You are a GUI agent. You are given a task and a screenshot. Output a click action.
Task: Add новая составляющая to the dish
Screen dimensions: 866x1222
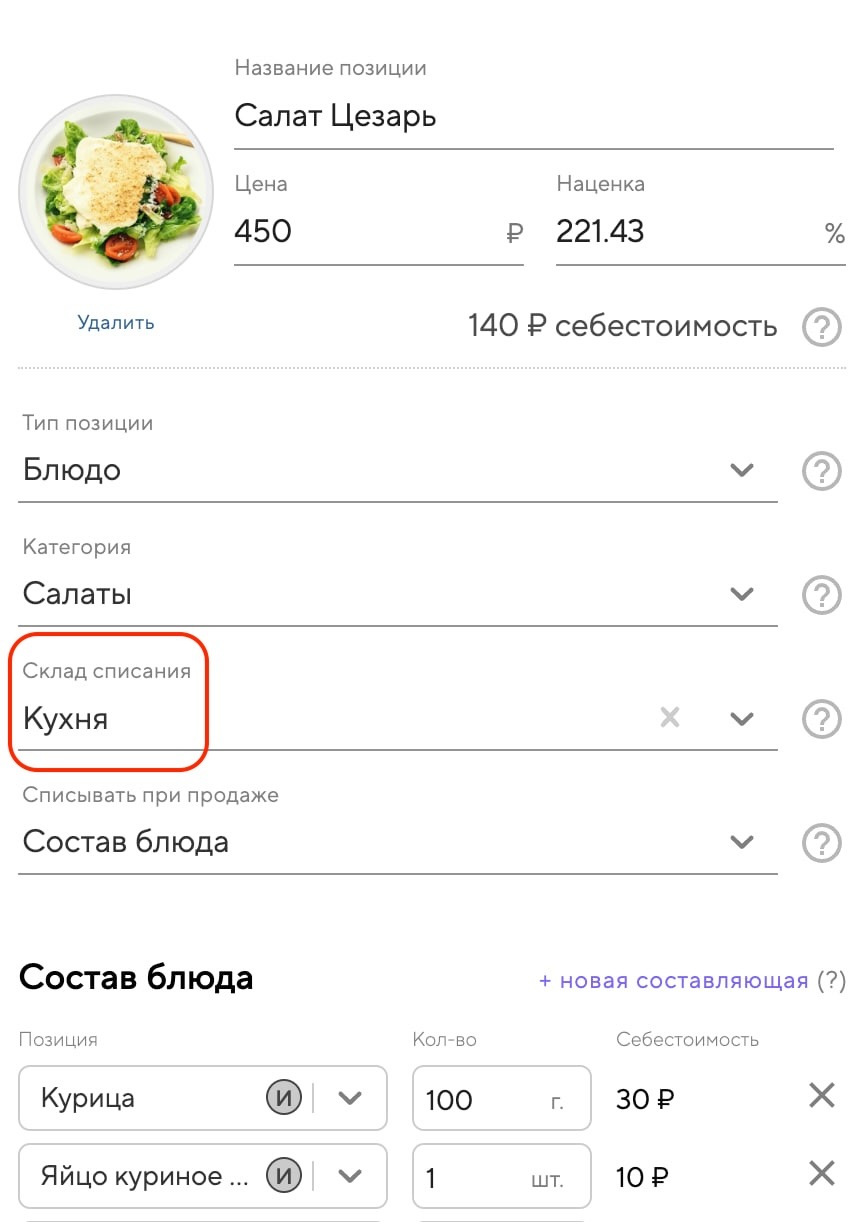[673, 980]
